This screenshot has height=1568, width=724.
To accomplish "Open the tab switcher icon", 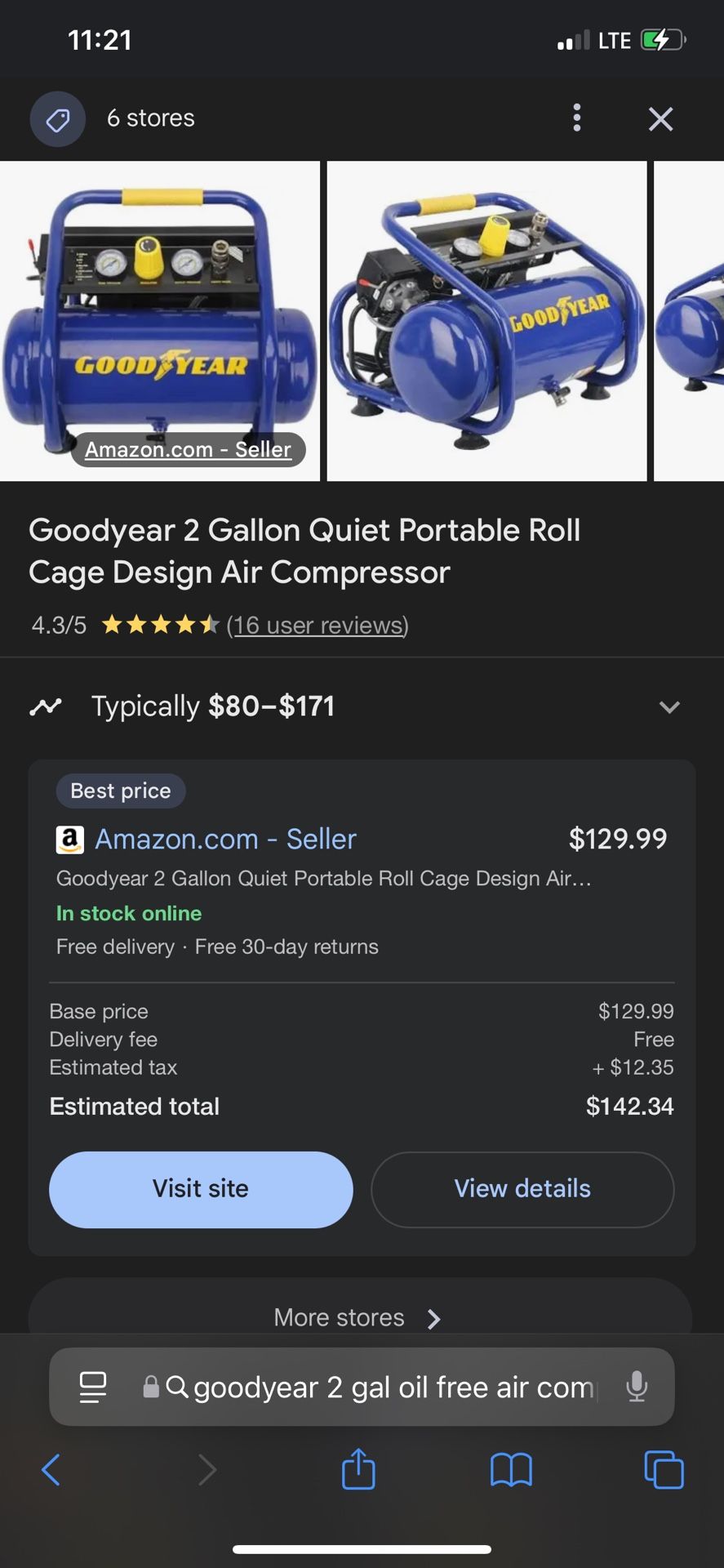I will click(664, 1469).
